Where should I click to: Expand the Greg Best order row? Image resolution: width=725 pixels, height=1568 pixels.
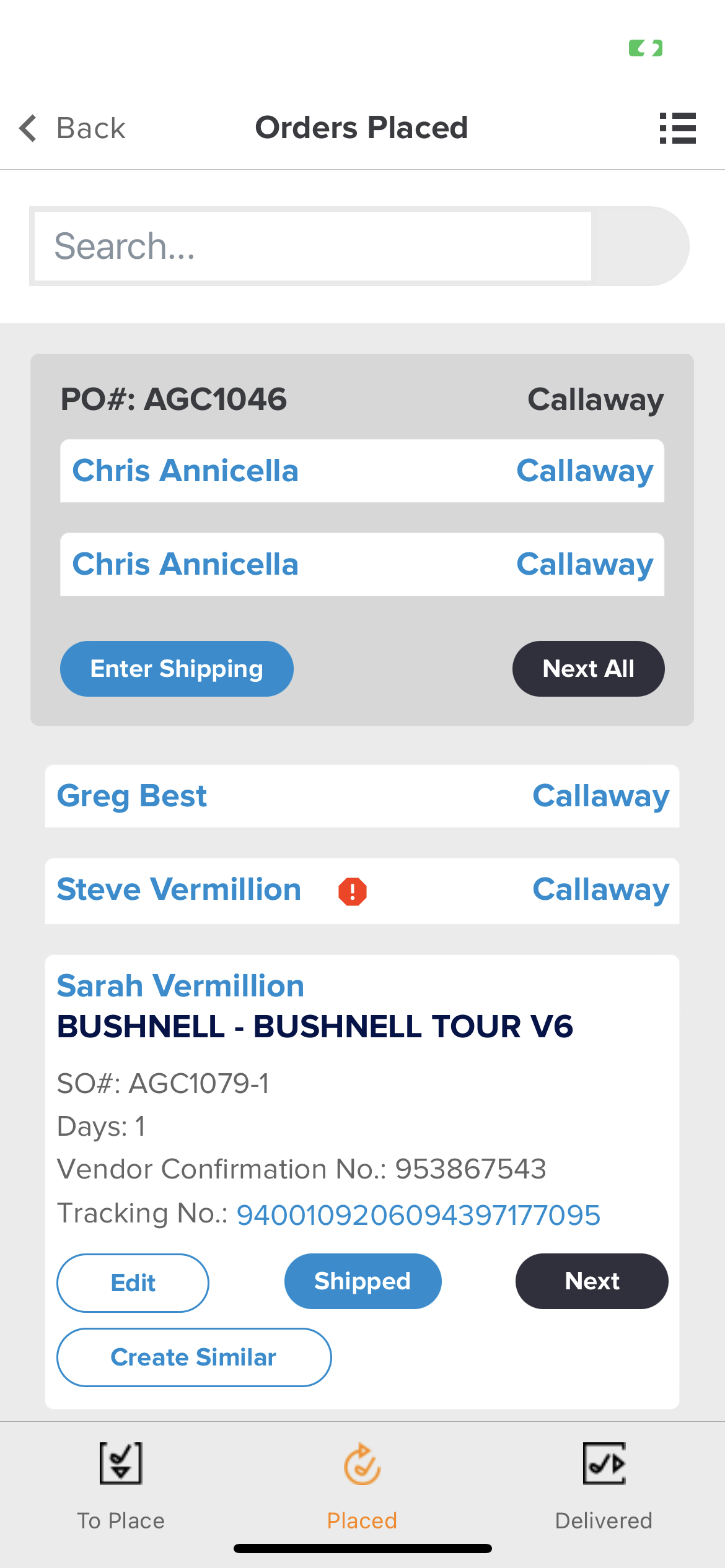point(362,796)
